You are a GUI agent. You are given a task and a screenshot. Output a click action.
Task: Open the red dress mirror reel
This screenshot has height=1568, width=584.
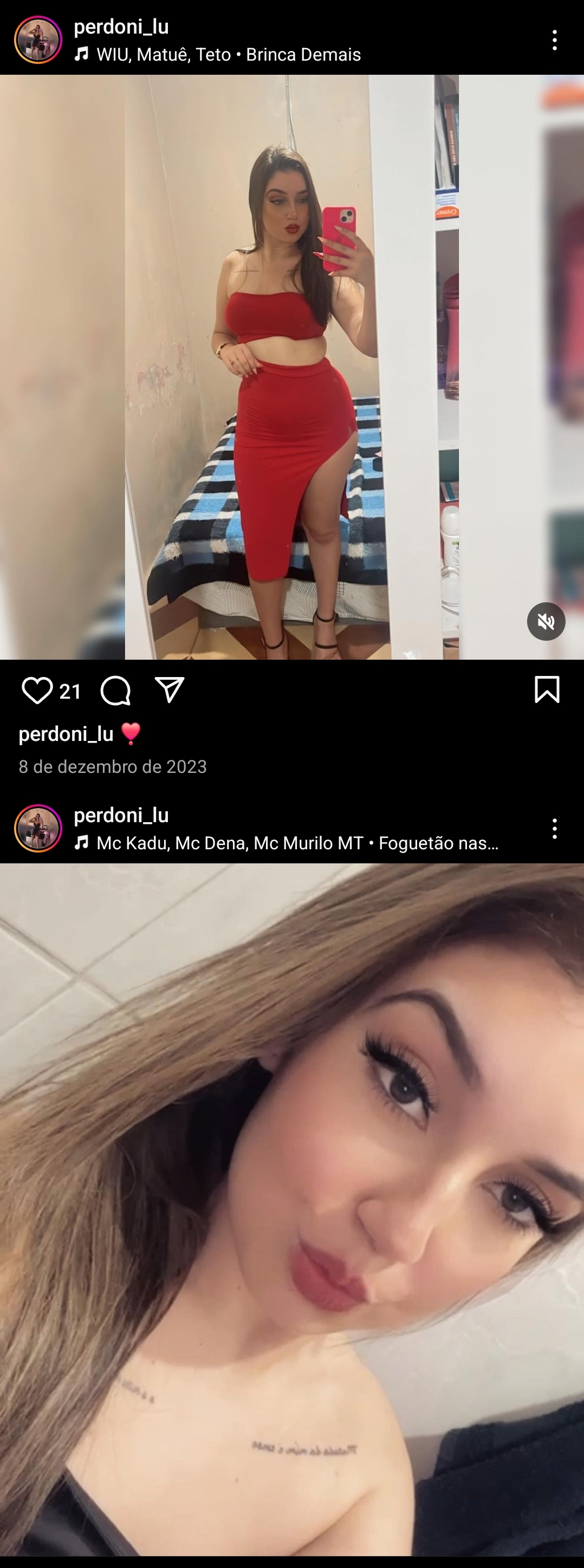tap(291, 367)
